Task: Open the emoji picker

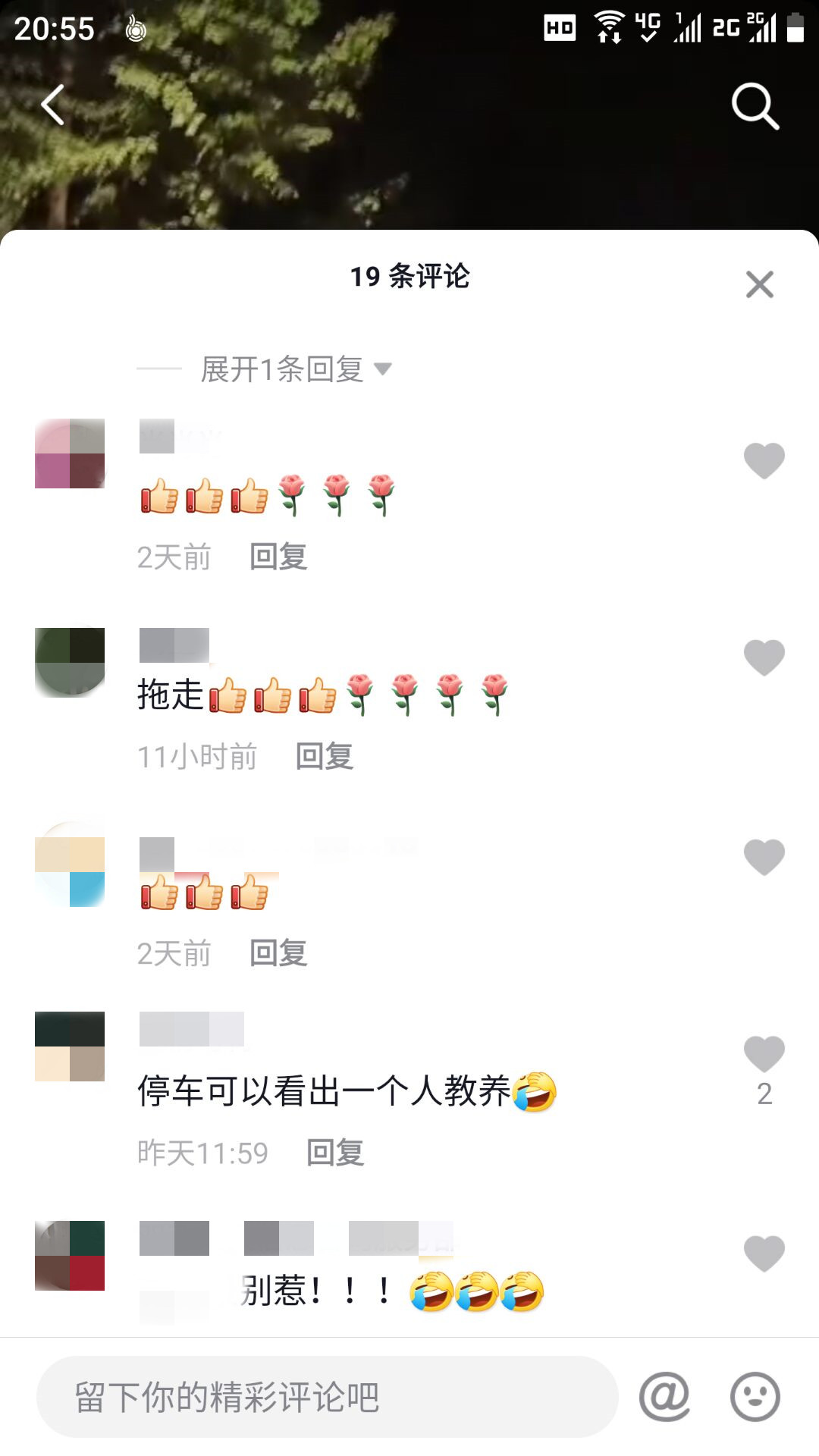Action: coord(755,1397)
